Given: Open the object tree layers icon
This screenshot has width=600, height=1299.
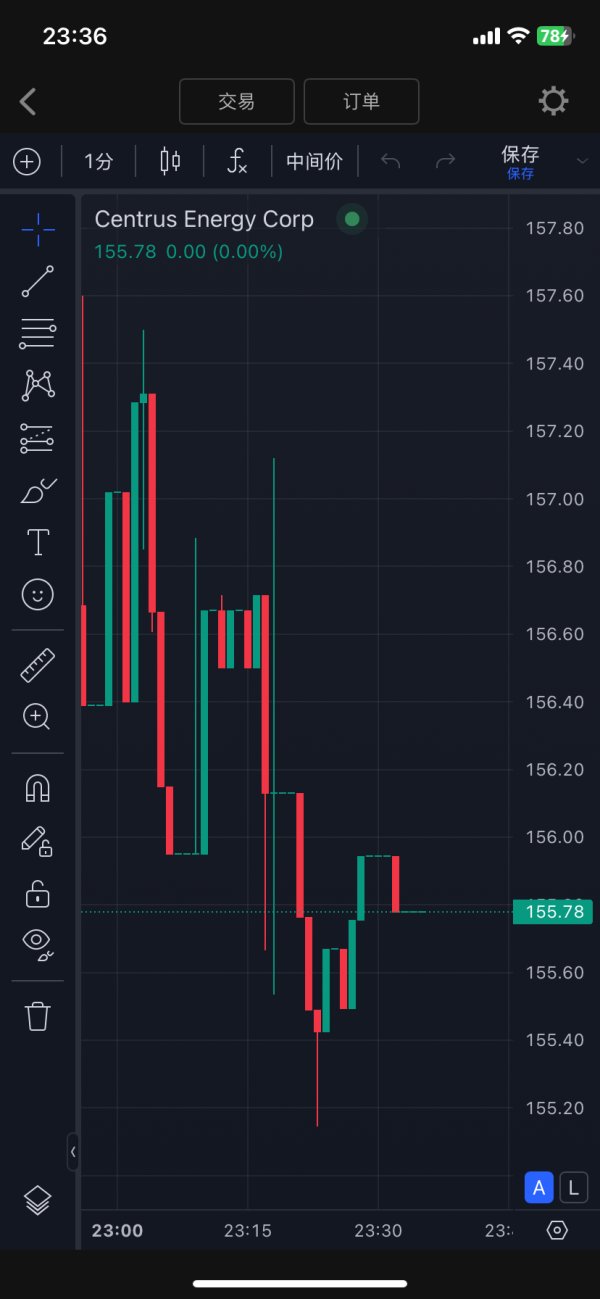Looking at the screenshot, I should (x=38, y=1200).
